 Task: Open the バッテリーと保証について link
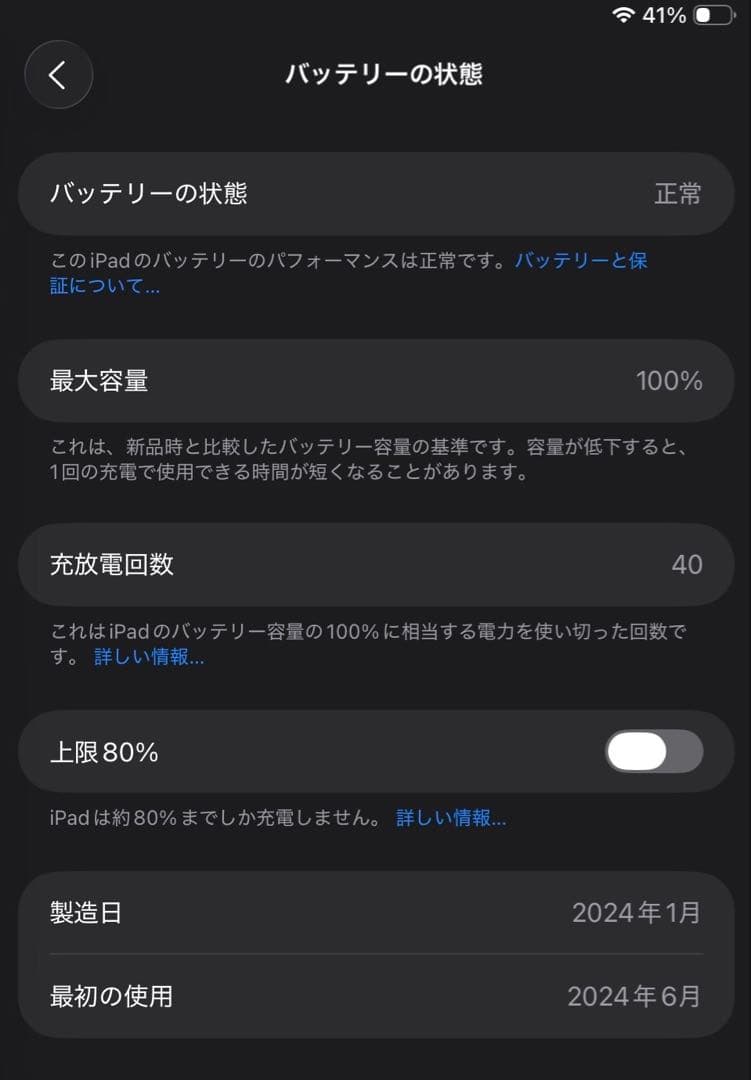pyautogui.click(x=580, y=261)
